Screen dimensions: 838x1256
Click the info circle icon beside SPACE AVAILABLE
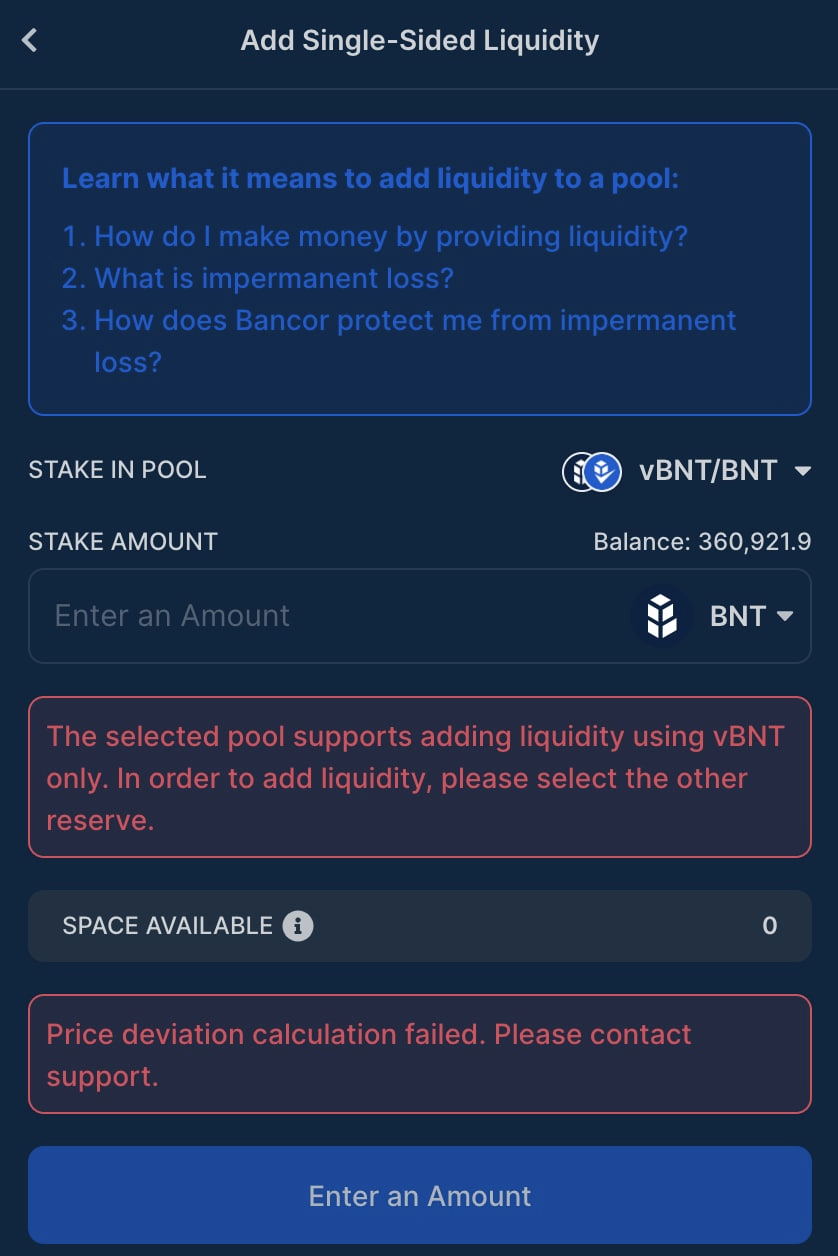pos(300,925)
